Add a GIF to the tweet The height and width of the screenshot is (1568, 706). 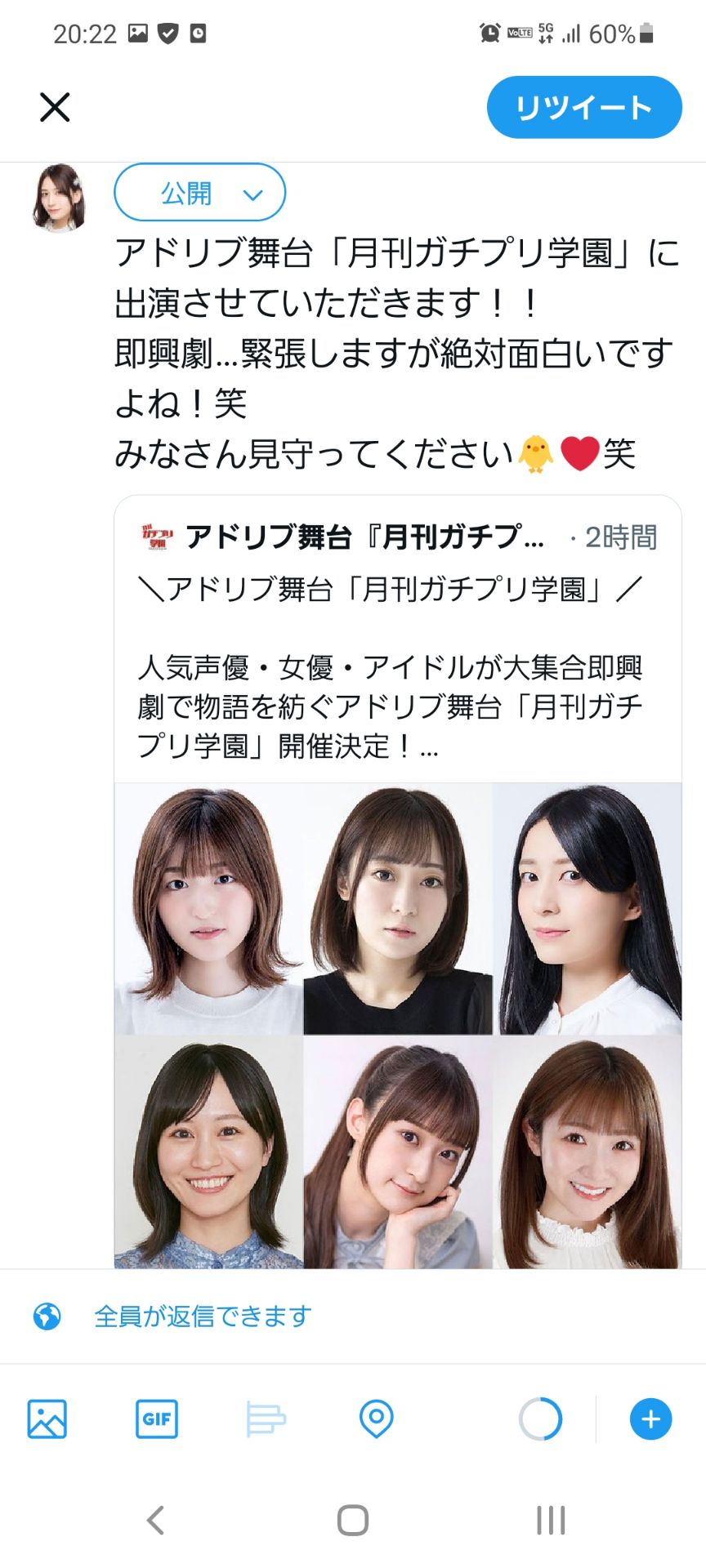(156, 1419)
